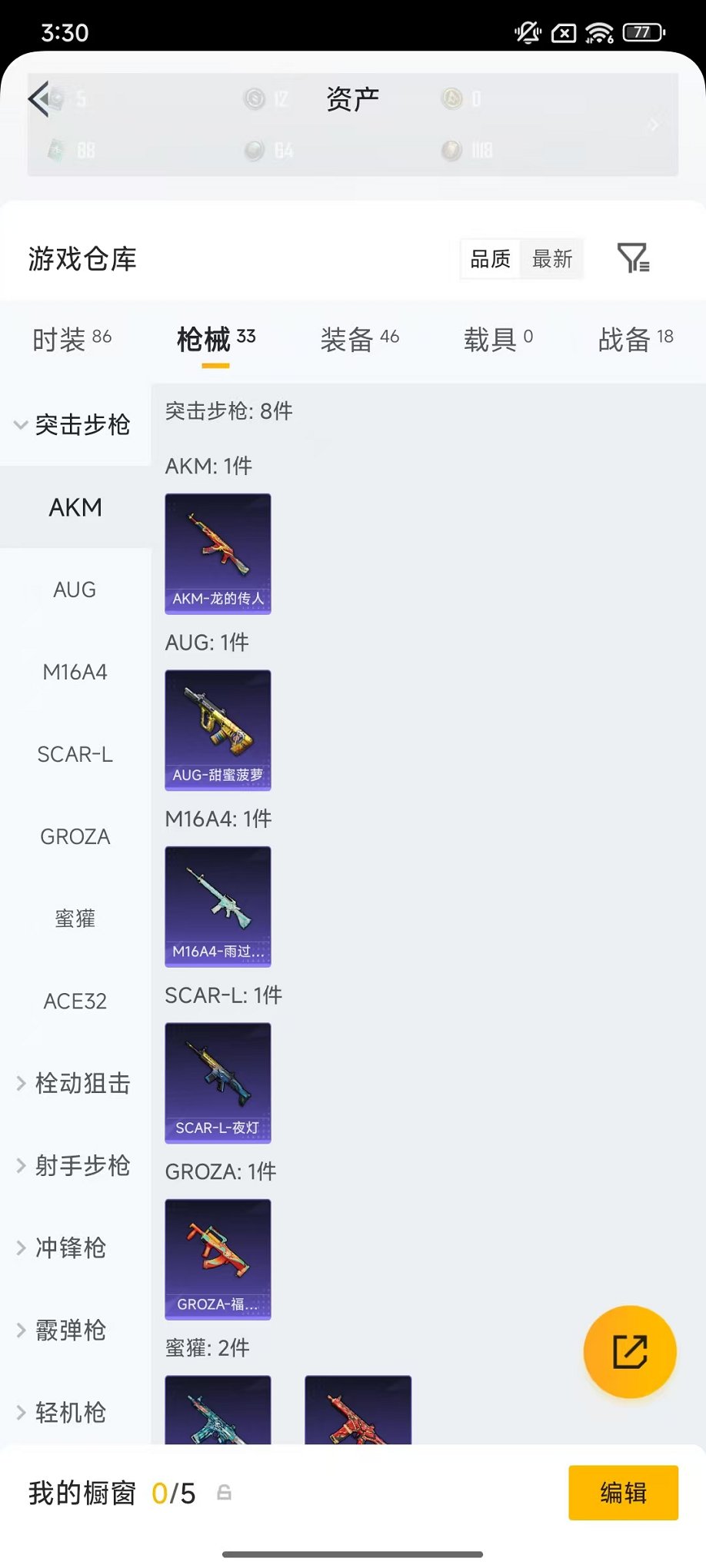This screenshot has width=706, height=1568.
Task: Open the filter options icon
Action: pos(634,259)
